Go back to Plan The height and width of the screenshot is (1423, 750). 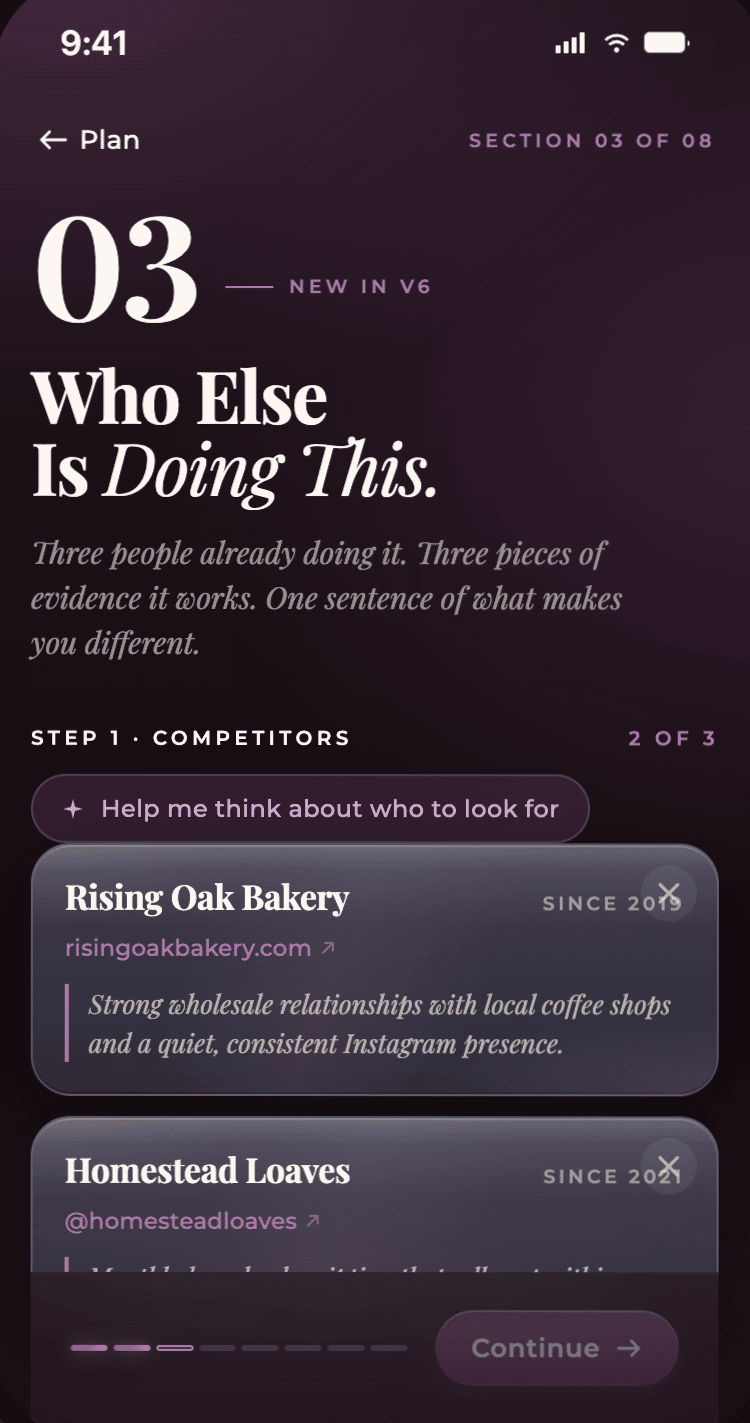pyautogui.click(x=89, y=140)
